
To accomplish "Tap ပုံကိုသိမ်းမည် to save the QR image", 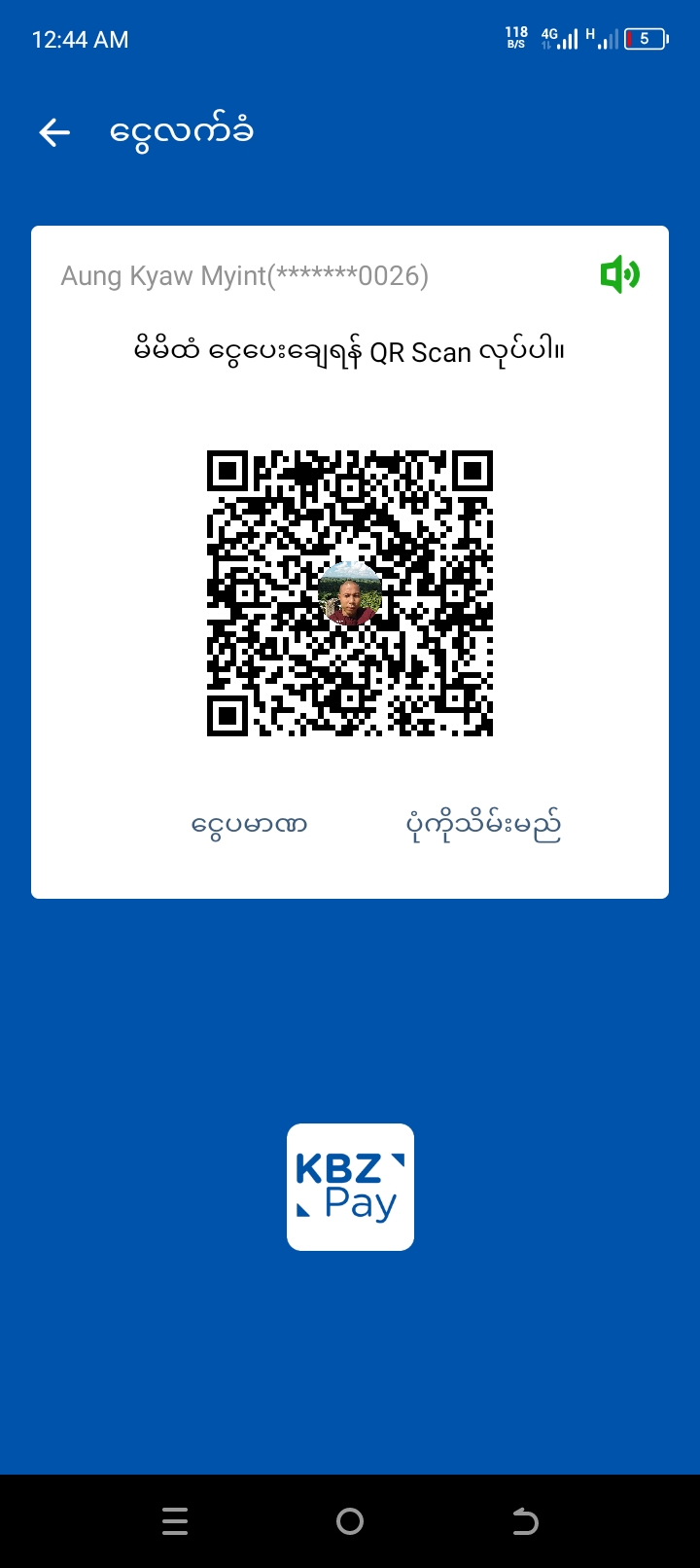I will click(x=483, y=825).
